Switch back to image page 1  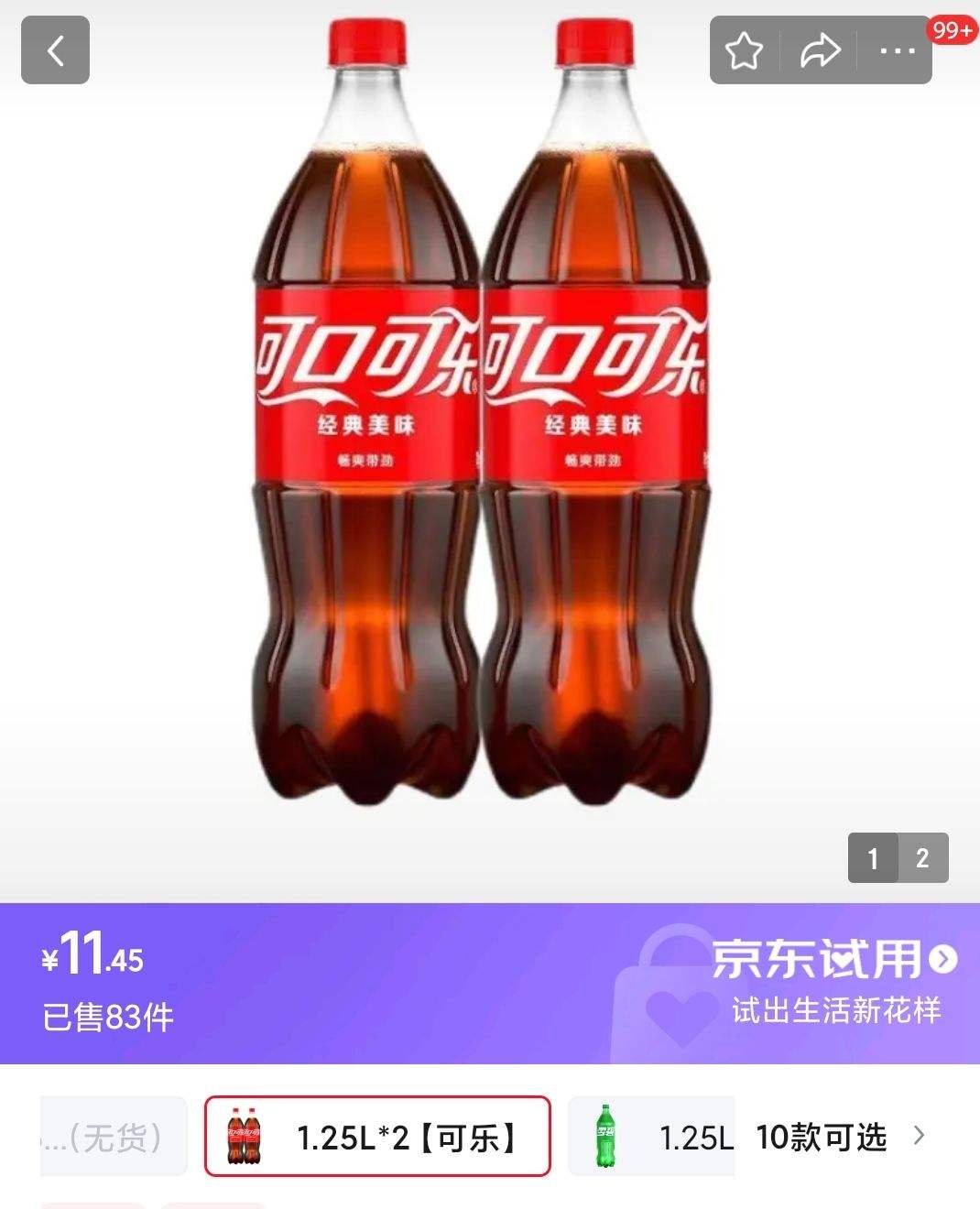(873, 859)
